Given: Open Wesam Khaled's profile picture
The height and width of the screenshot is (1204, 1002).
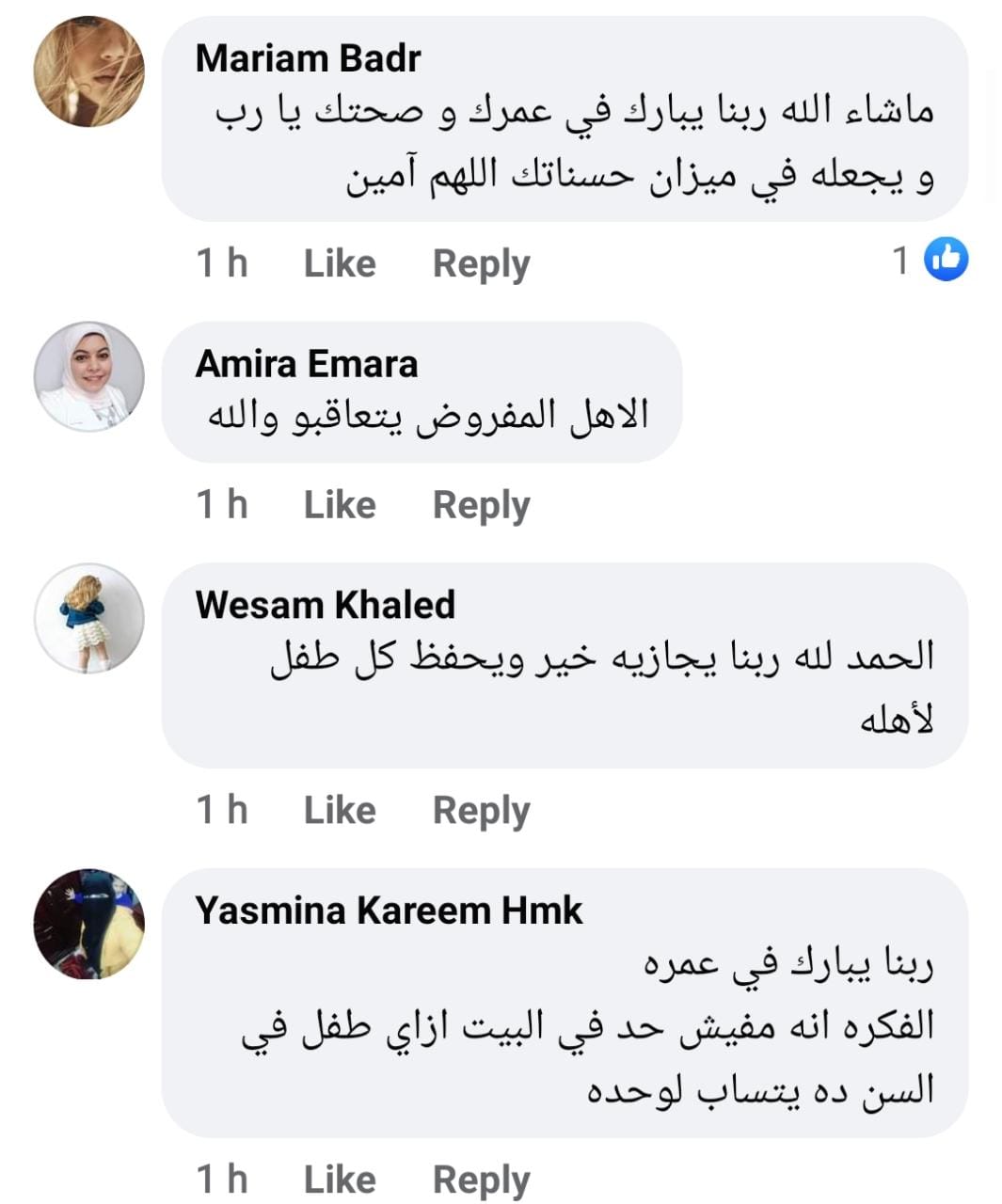Looking at the screenshot, I should coord(89,618).
